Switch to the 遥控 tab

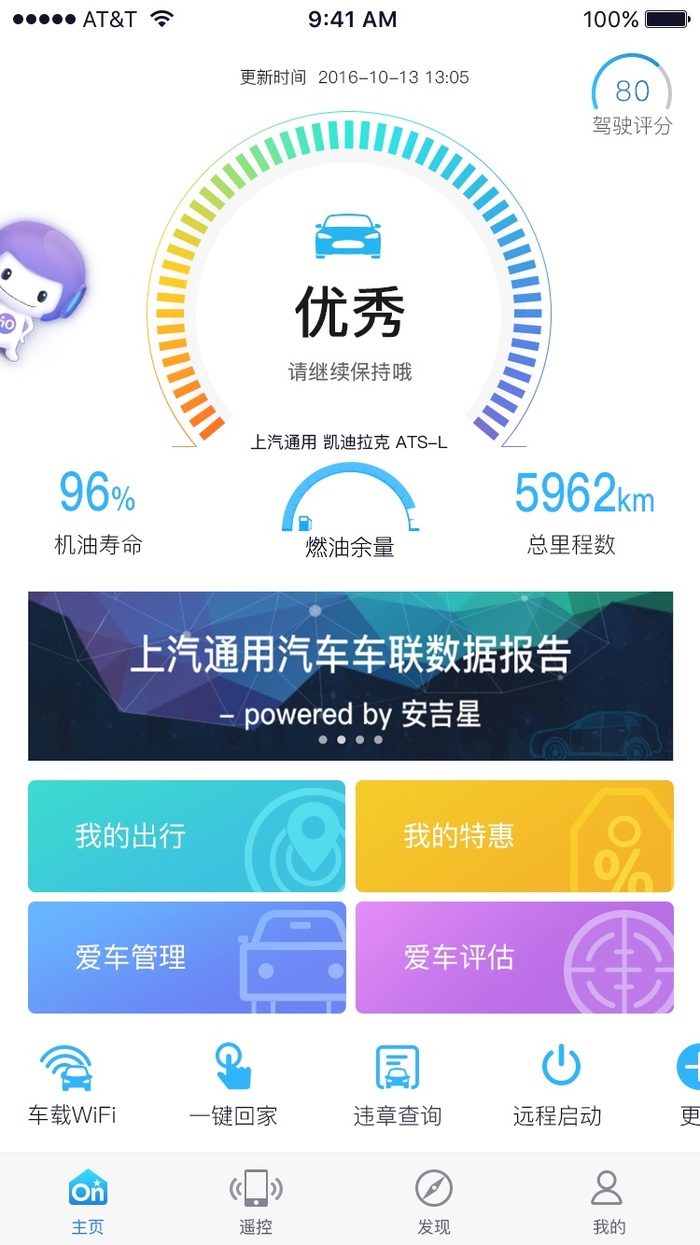click(x=256, y=1201)
